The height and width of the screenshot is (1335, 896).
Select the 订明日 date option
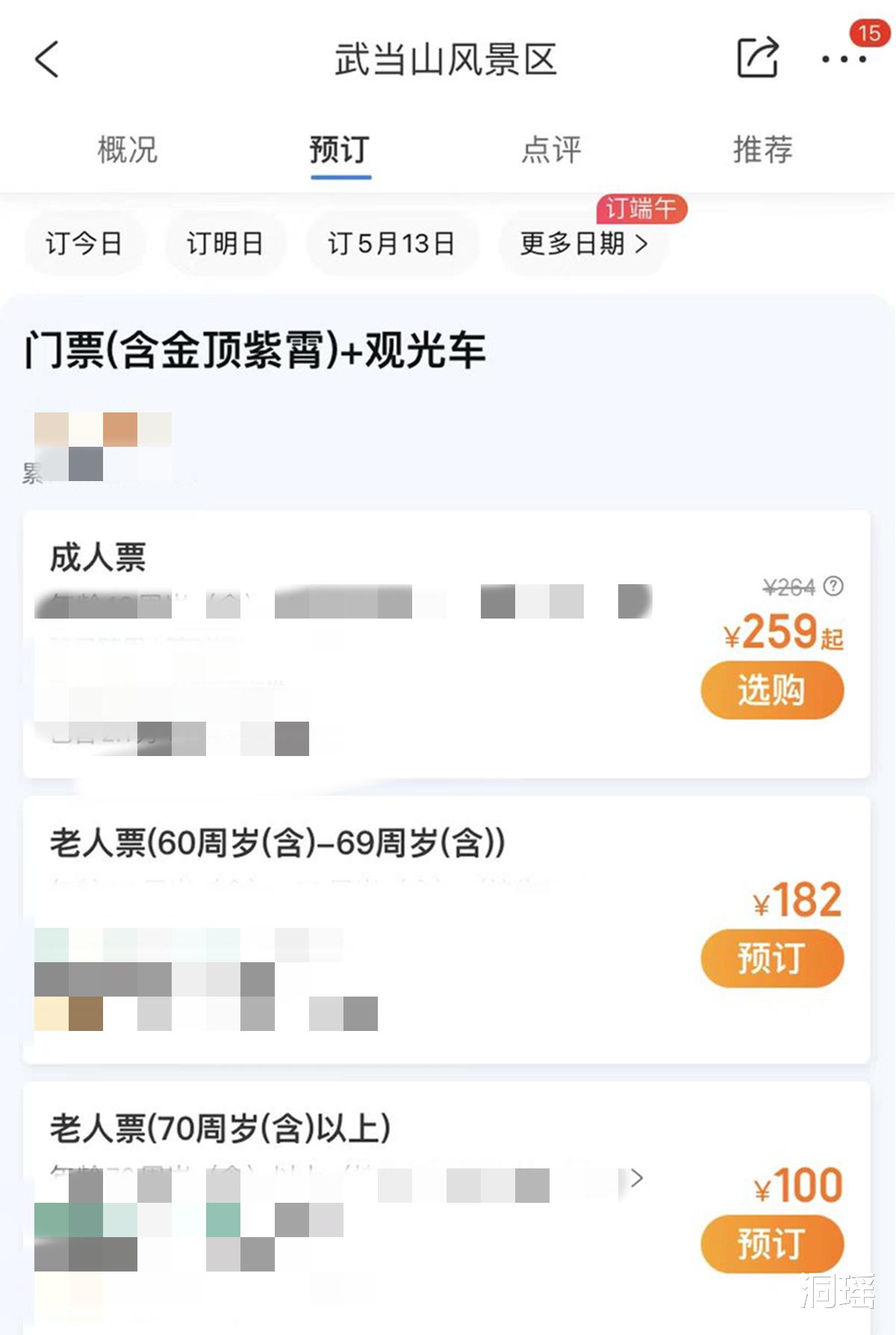coord(225,243)
